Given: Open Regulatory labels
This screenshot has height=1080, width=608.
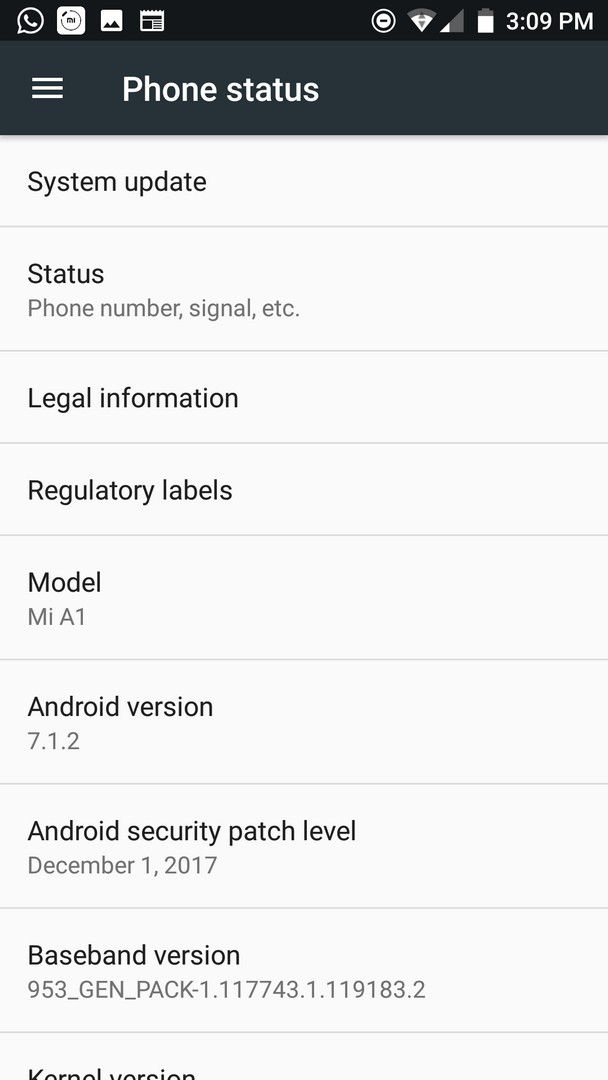Looking at the screenshot, I should tap(304, 490).
